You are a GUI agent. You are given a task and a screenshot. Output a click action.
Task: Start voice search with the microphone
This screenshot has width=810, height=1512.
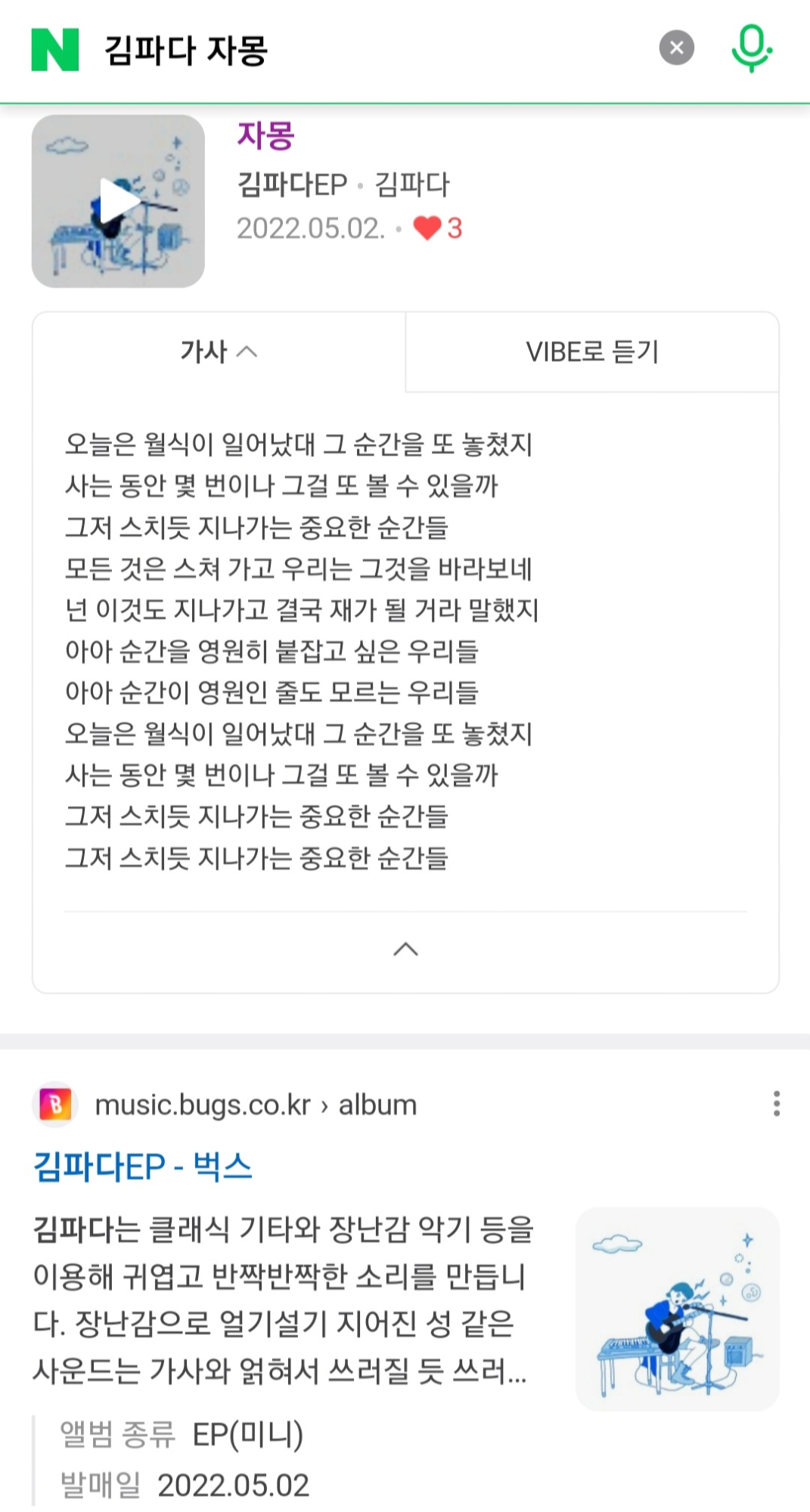750,48
